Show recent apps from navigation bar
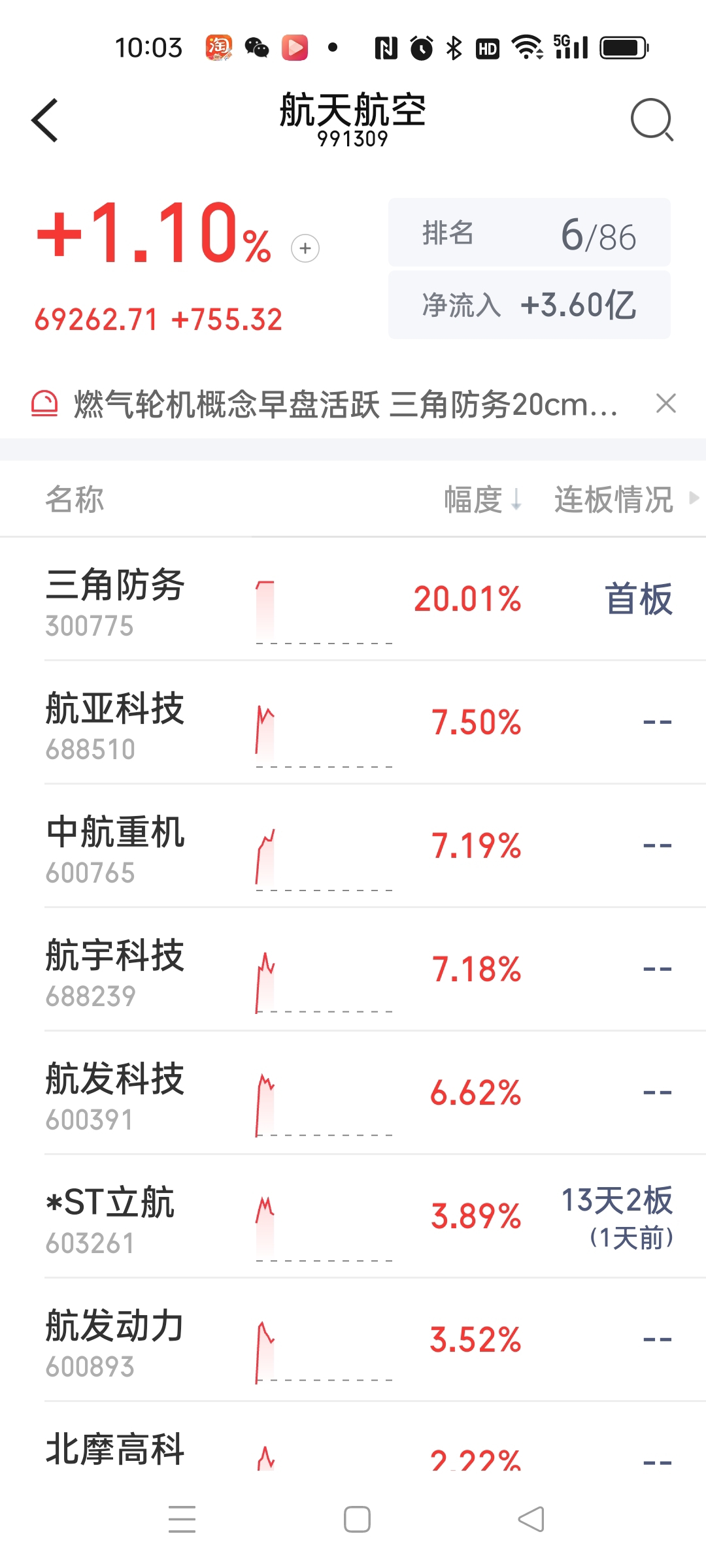706x1568 pixels. point(182,1520)
